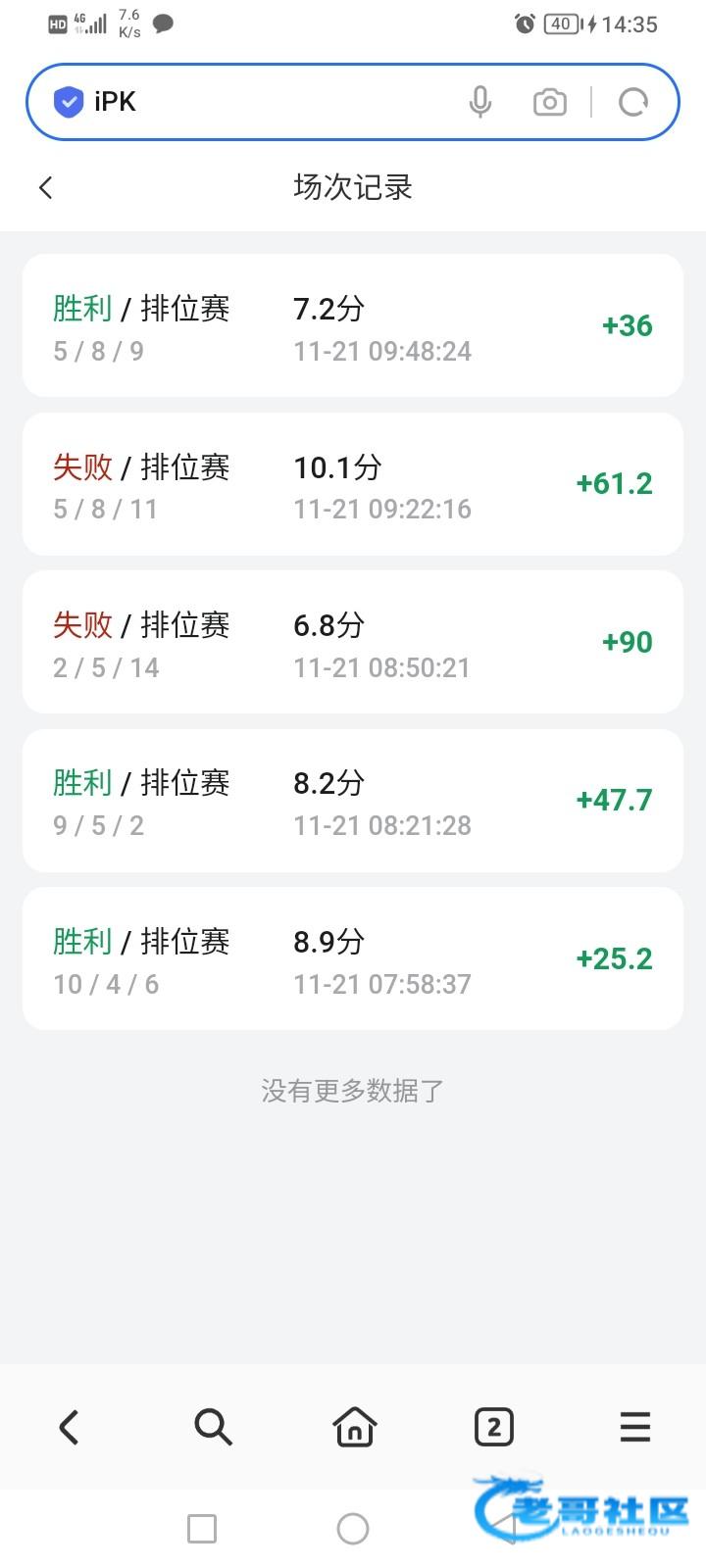Image resolution: width=706 pixels, height=1568 pixels.
Task: Return to the phone home screen
Action: 353,1529
